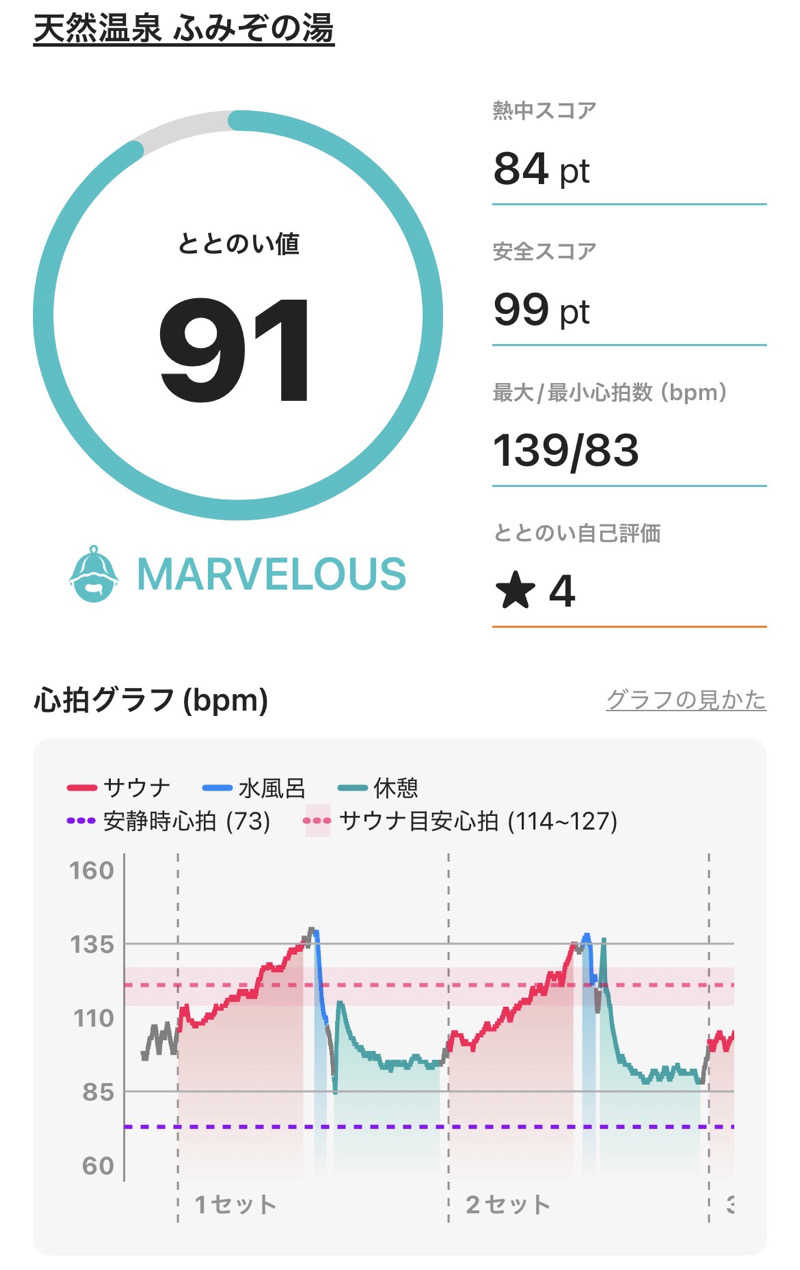The width and height of the screenshot is (800, 1270).
Task: Open the グラフの見かた graph guide
Action: click(686, 700)
